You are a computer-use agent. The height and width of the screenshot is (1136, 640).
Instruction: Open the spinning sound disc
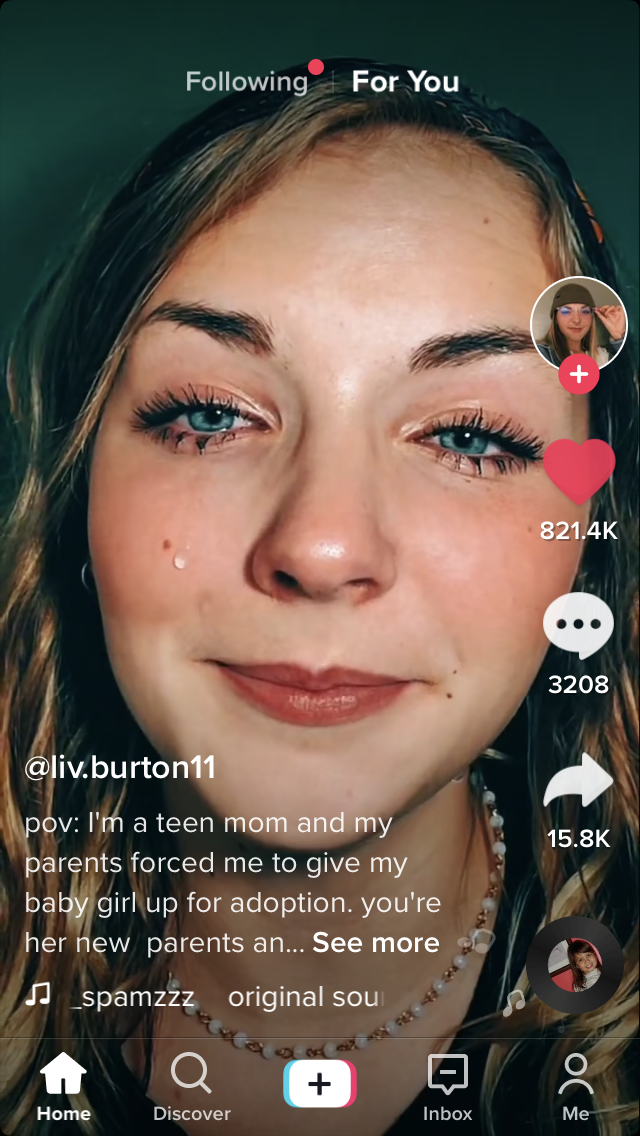(x=575, y=965)
